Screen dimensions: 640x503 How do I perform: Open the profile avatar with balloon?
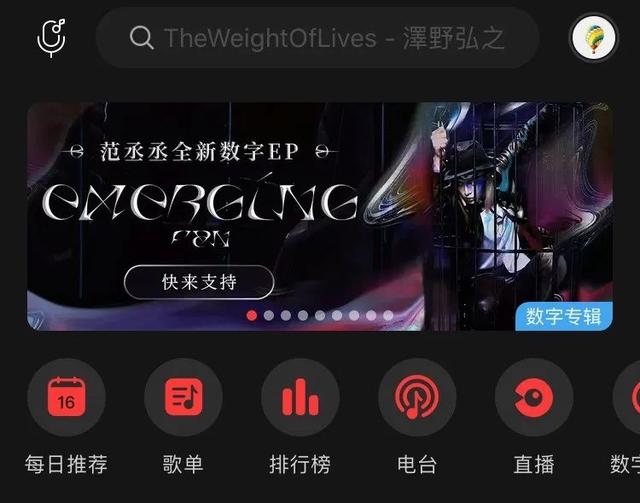593,38
